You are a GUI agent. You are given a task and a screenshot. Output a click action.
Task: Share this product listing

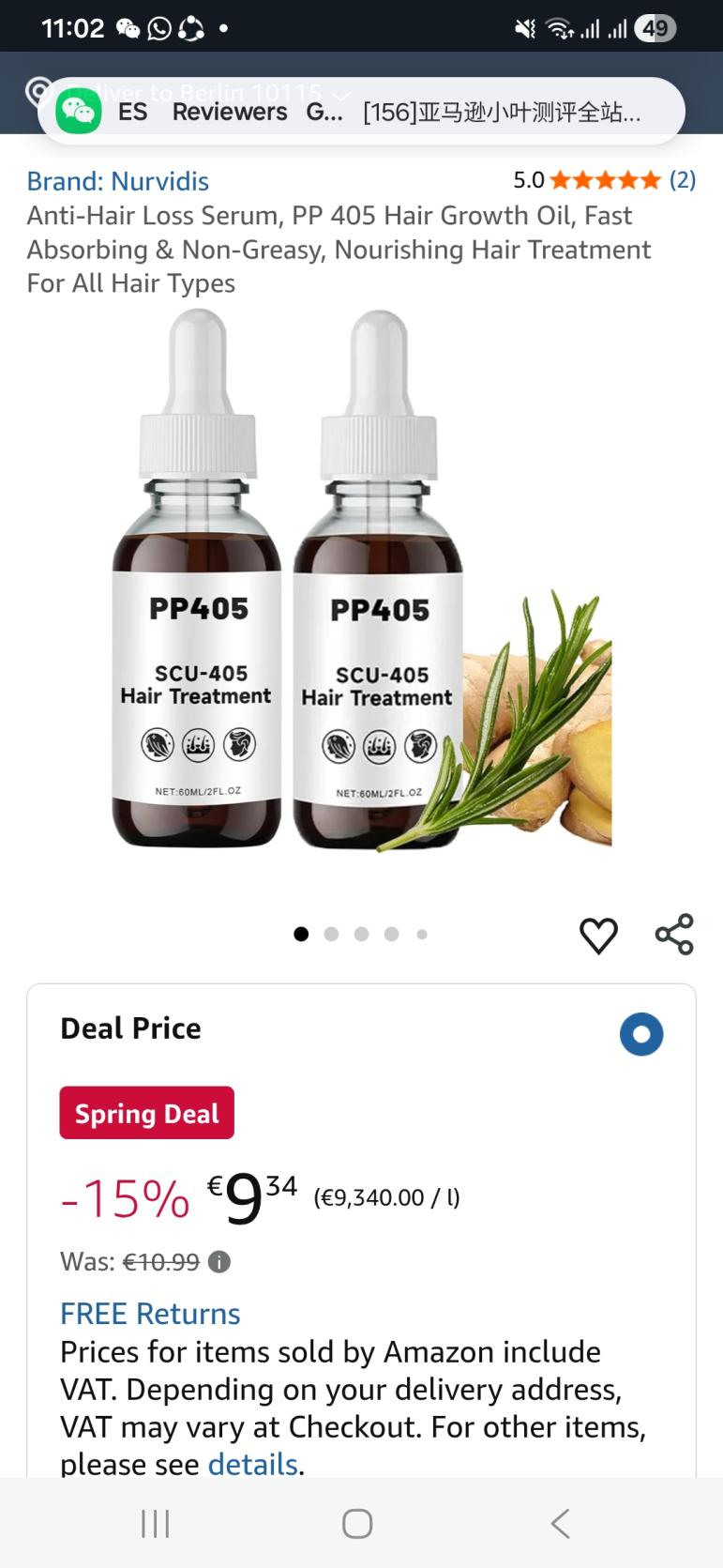(674, 935)
